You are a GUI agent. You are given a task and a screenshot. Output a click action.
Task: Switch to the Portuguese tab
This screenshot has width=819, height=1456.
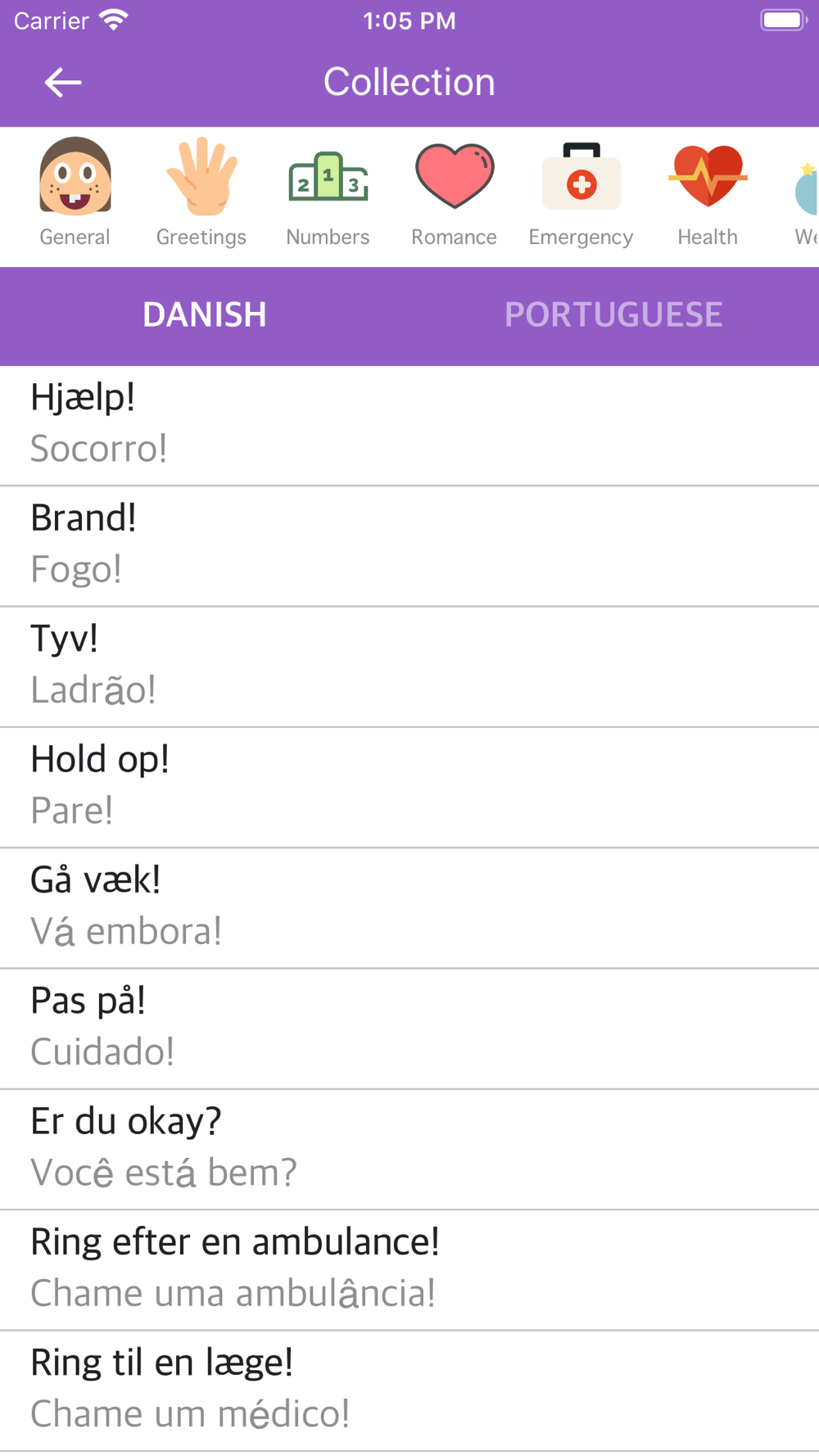tap(614, 315)
